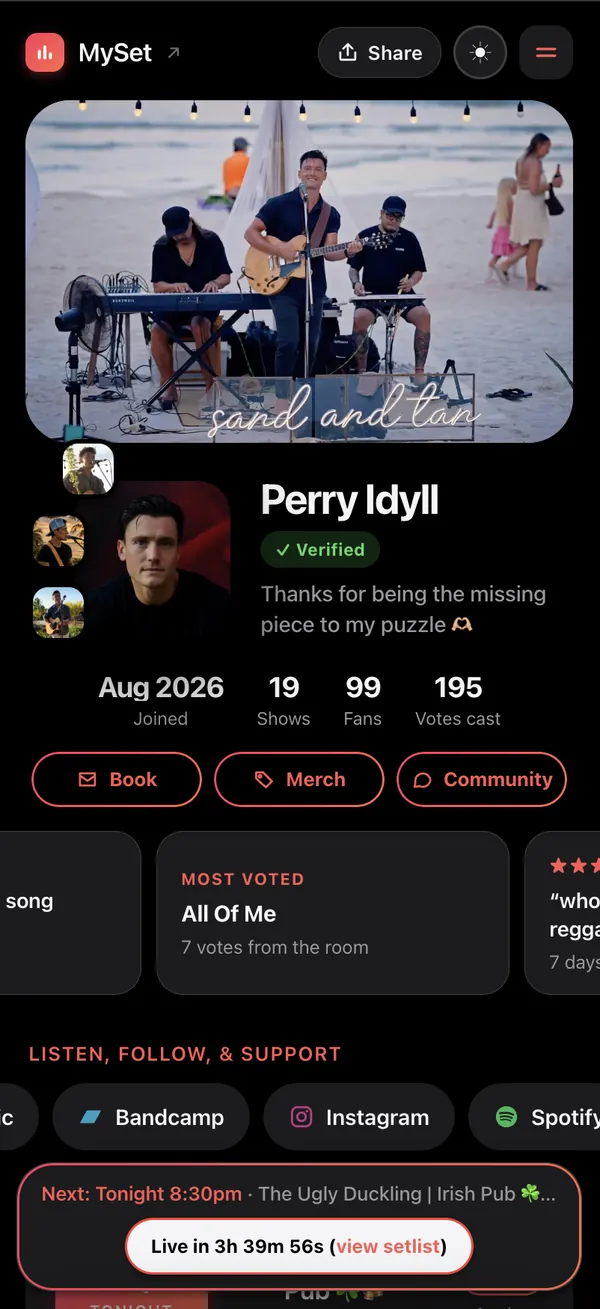Open the Merch button
Viewport: 600px width, 1309px height.
point(299,779)
